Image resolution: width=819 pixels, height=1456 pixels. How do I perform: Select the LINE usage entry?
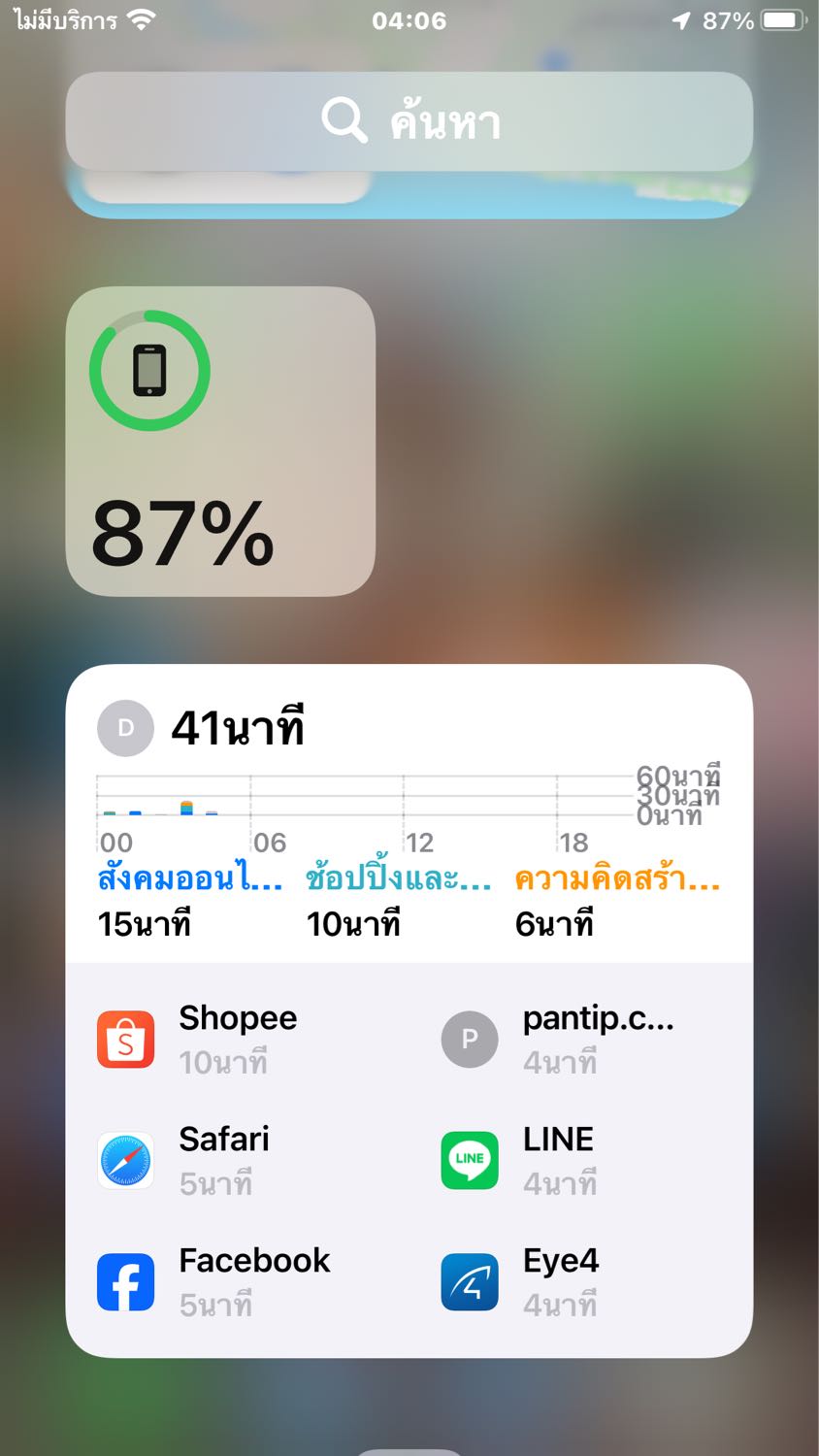pos(519,1160)
